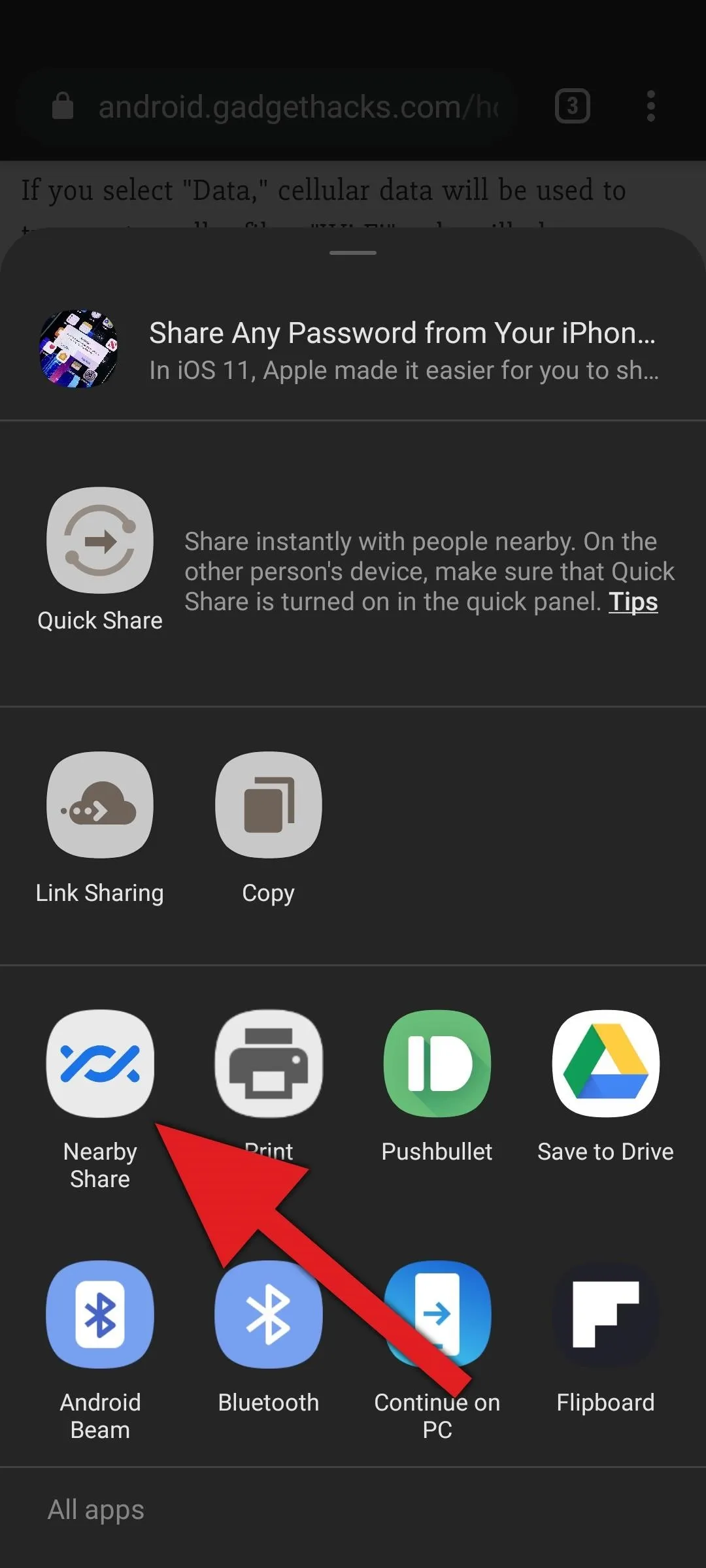
Task: Open All apps list
Action: (x=96, y=1510)
